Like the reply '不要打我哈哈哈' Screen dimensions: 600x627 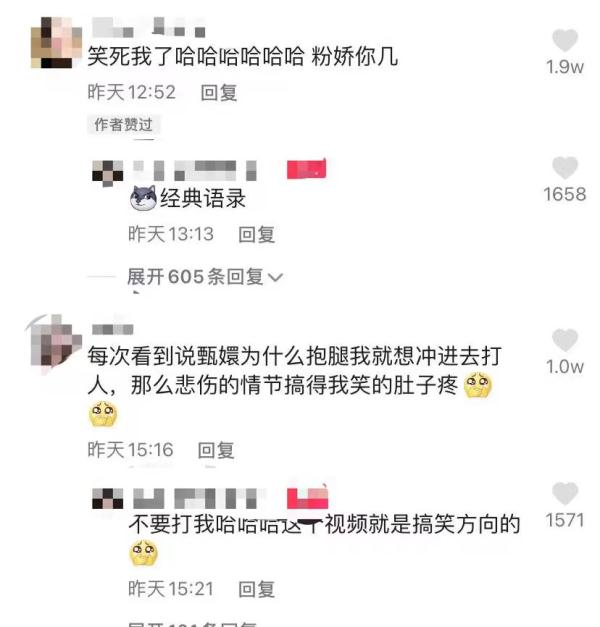tap(565, 494)
